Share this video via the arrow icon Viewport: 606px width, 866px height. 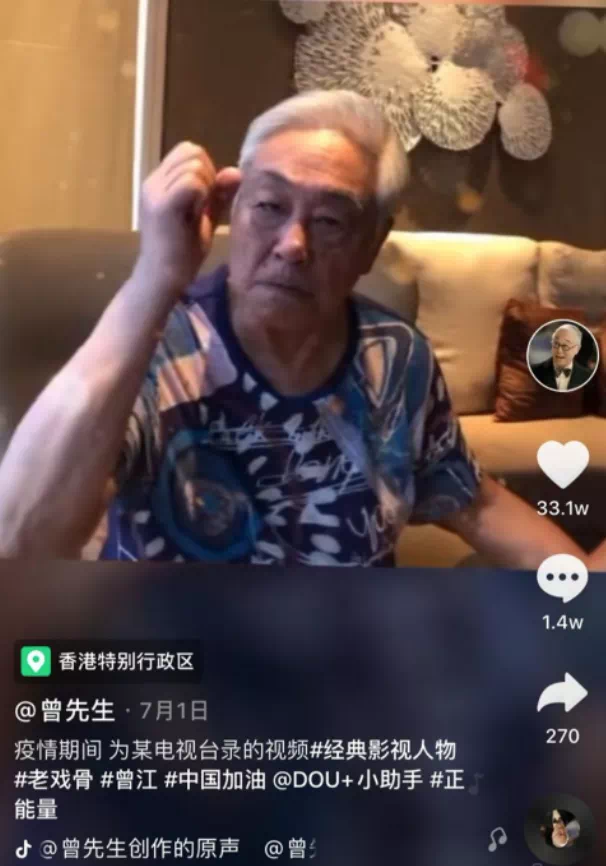562,693
